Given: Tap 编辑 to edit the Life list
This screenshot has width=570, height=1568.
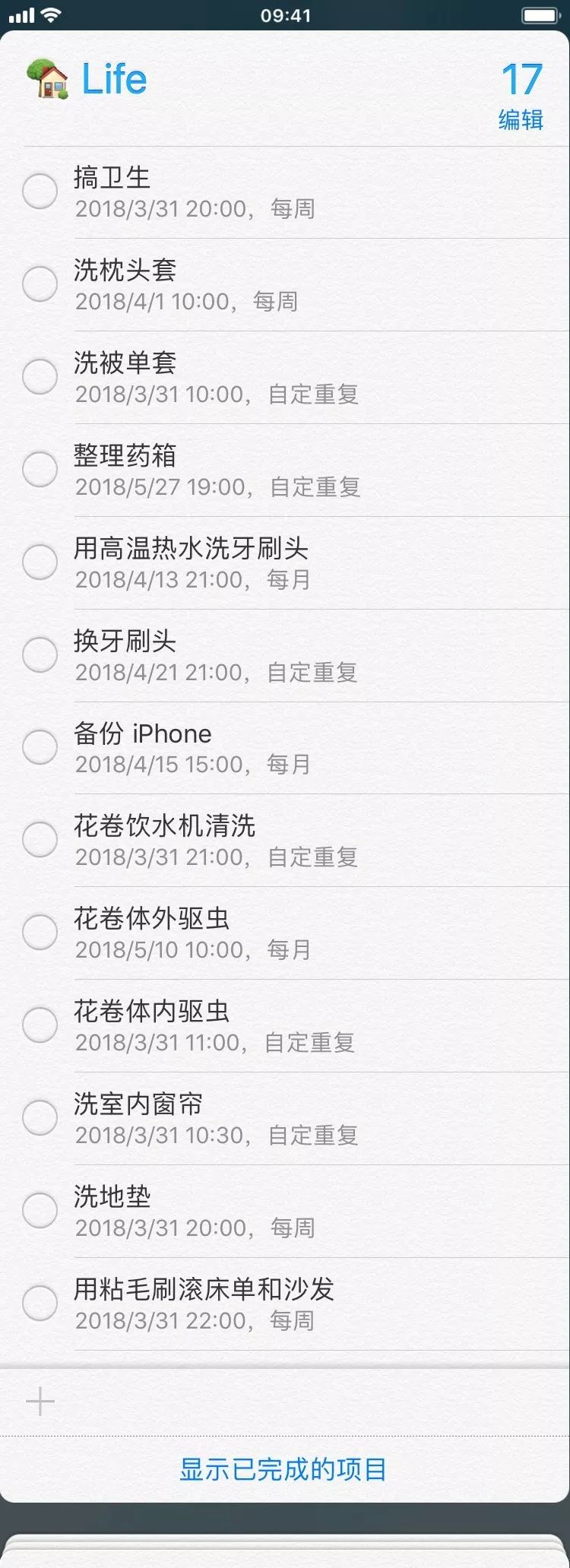Looking at the screenshot, I should (521, 120).
